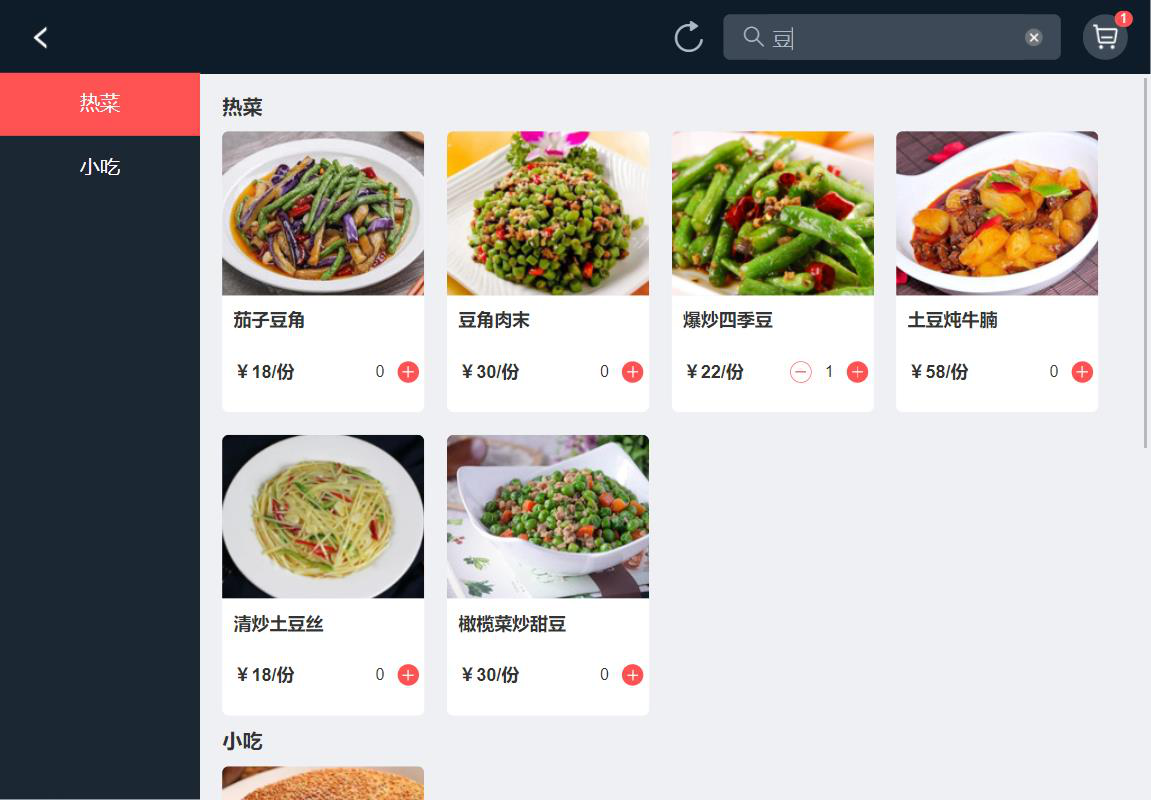
Task: Open the 茄子豆角 dish card
Action: click(322, 320)
